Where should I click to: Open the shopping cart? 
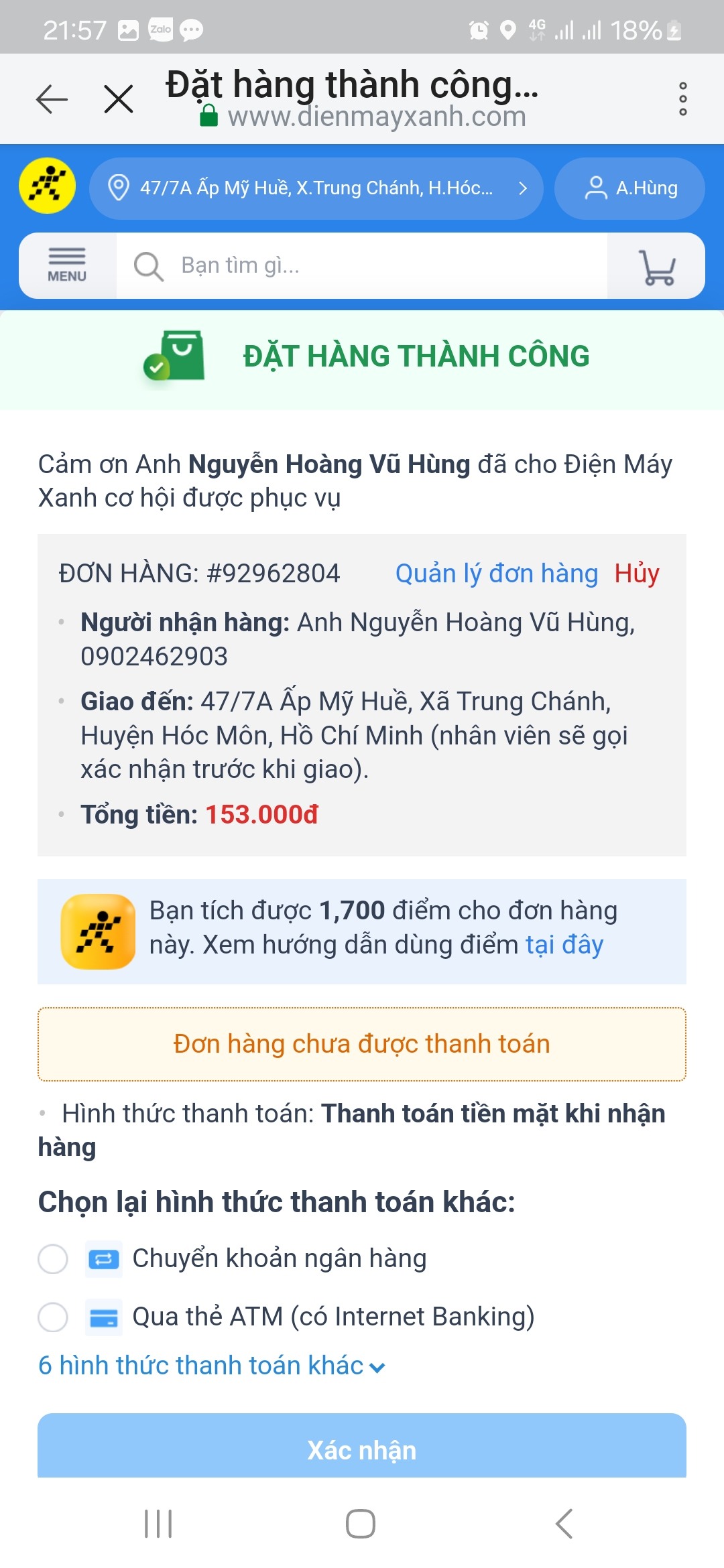656,267
